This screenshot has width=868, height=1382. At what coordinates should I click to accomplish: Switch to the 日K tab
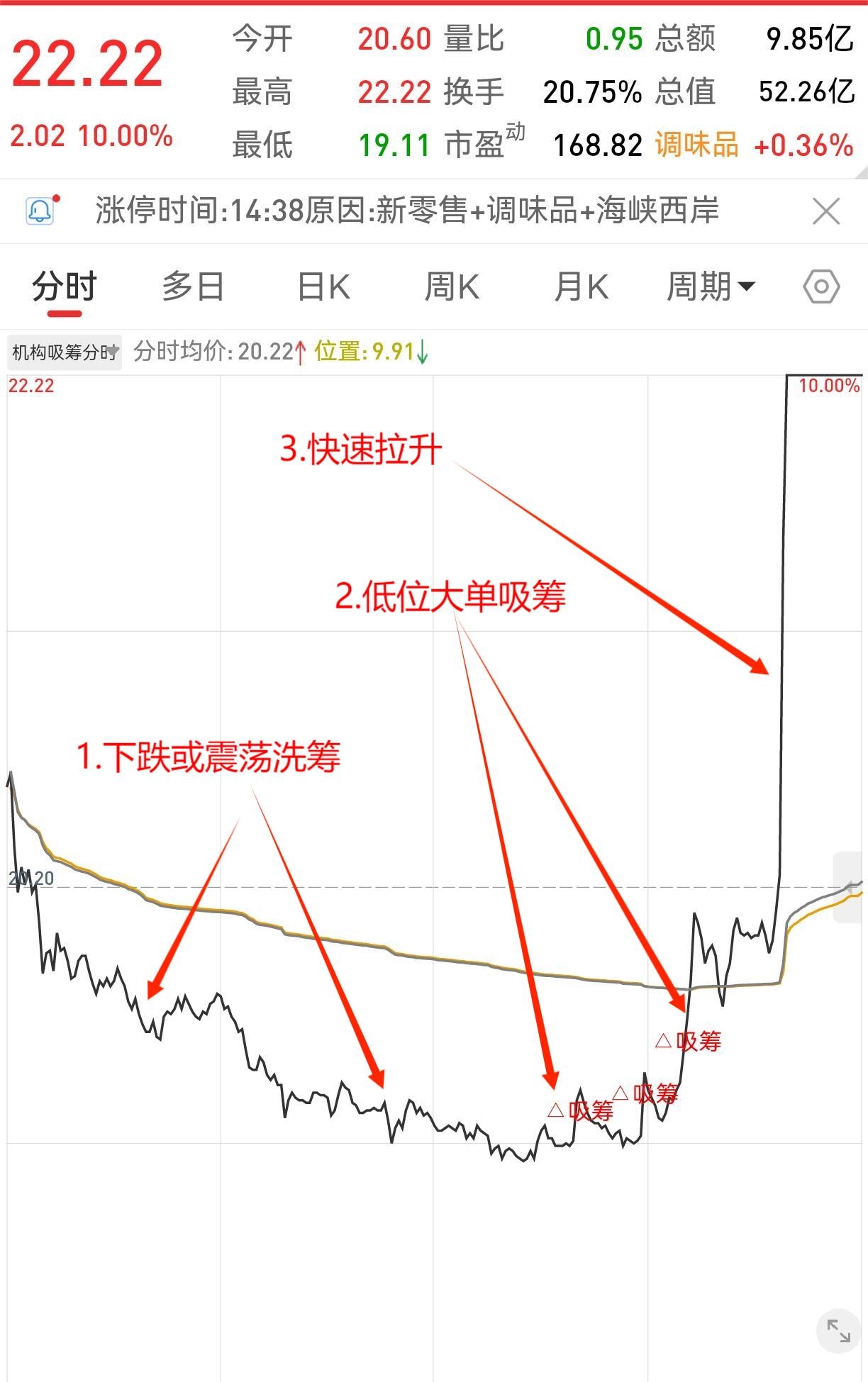coord(323,286)
